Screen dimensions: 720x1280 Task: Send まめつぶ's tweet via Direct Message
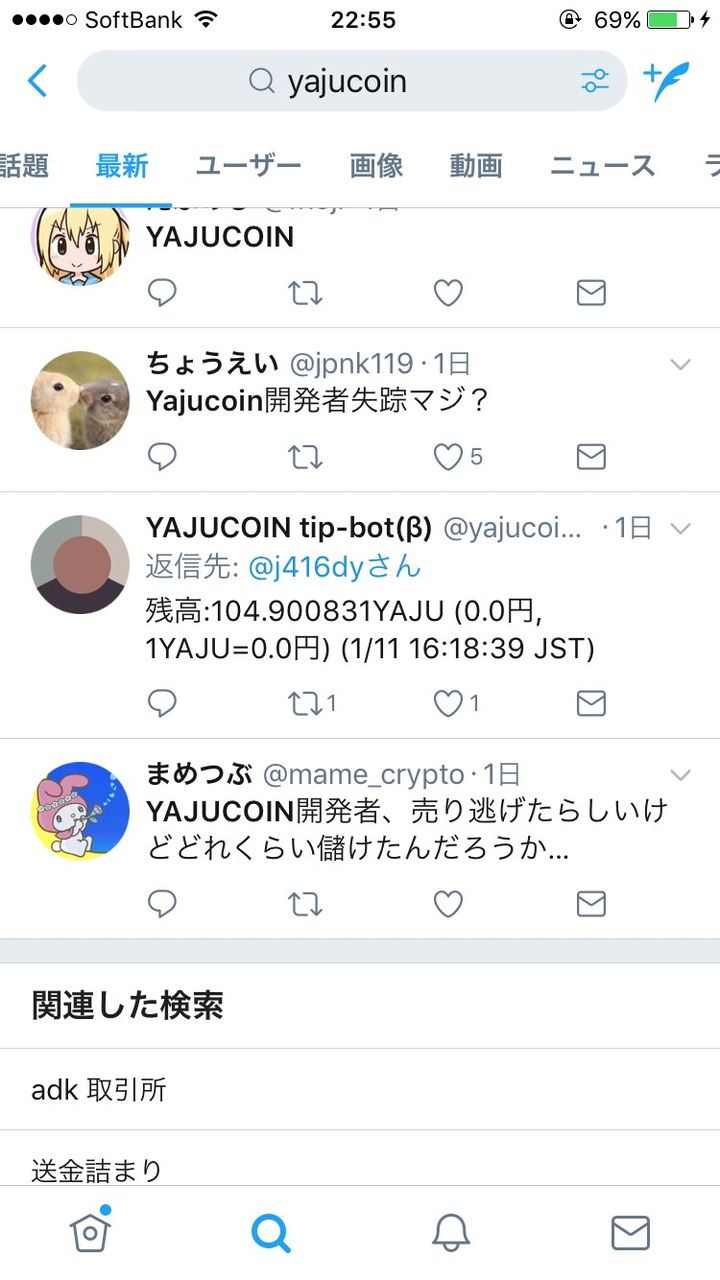tap(590, 904)
